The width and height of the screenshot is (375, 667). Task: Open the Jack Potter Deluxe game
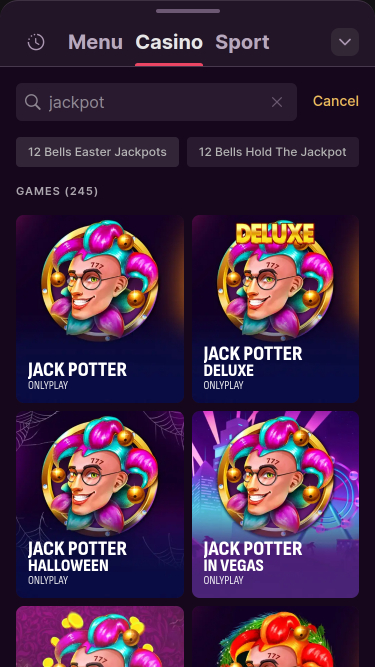coord(276,309)
